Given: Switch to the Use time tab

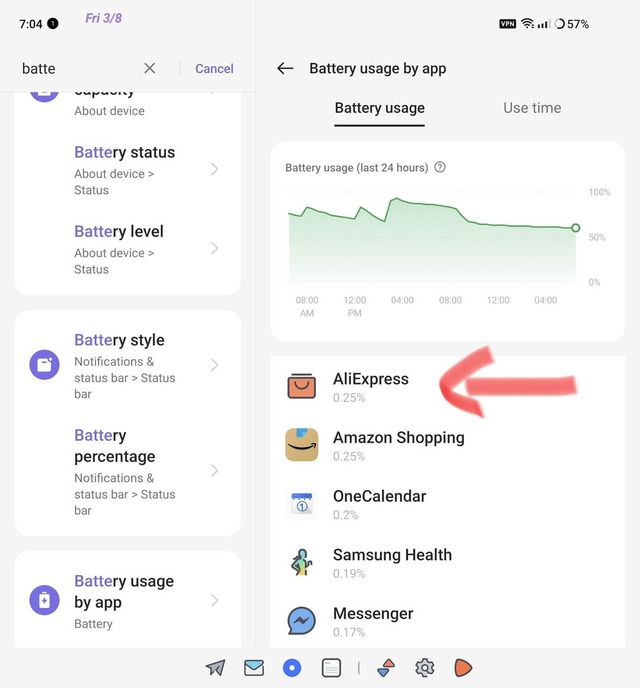Looking at the screenshot, I should (532, 108).
